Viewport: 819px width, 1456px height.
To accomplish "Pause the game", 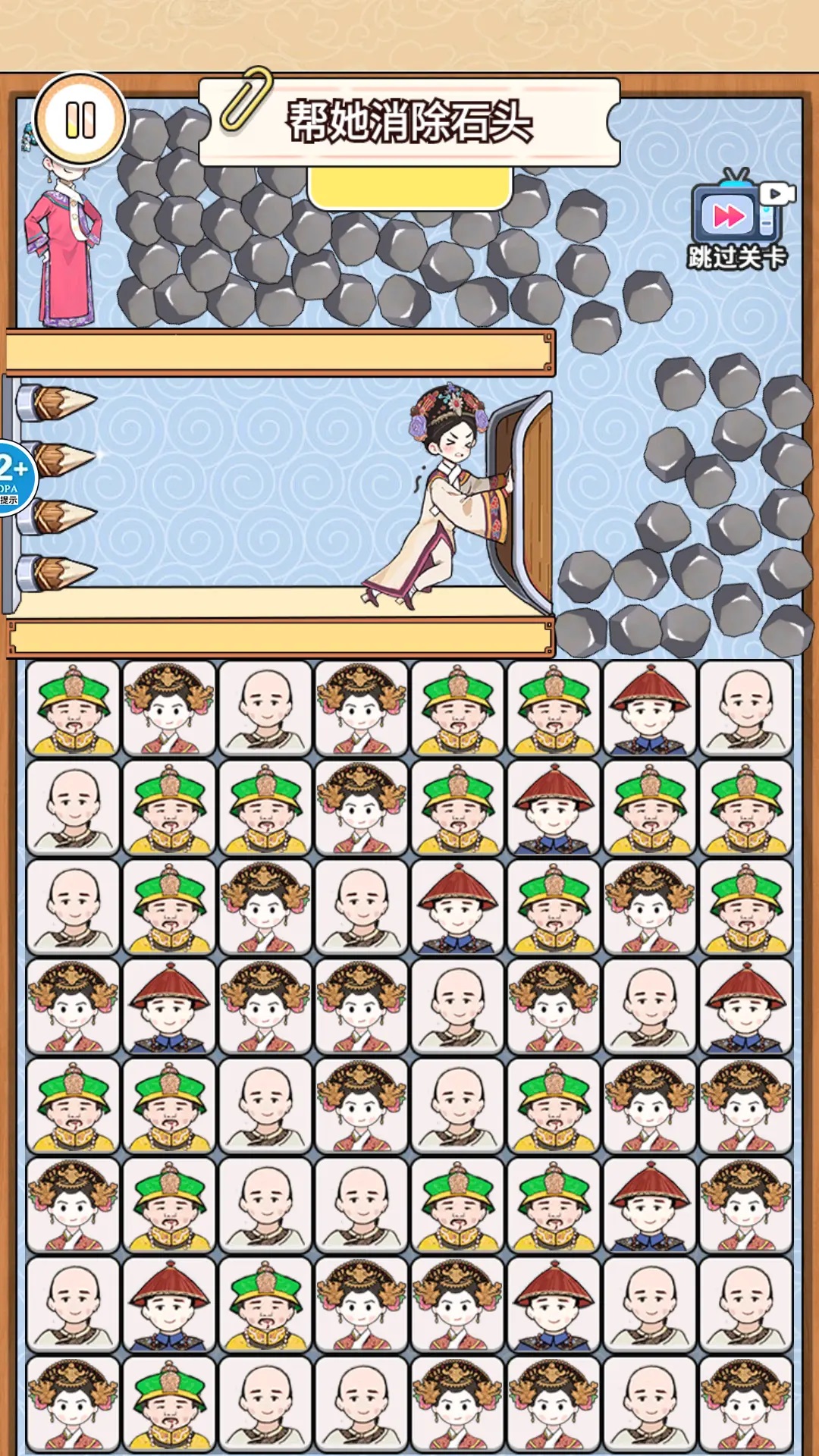I will 80,120.
